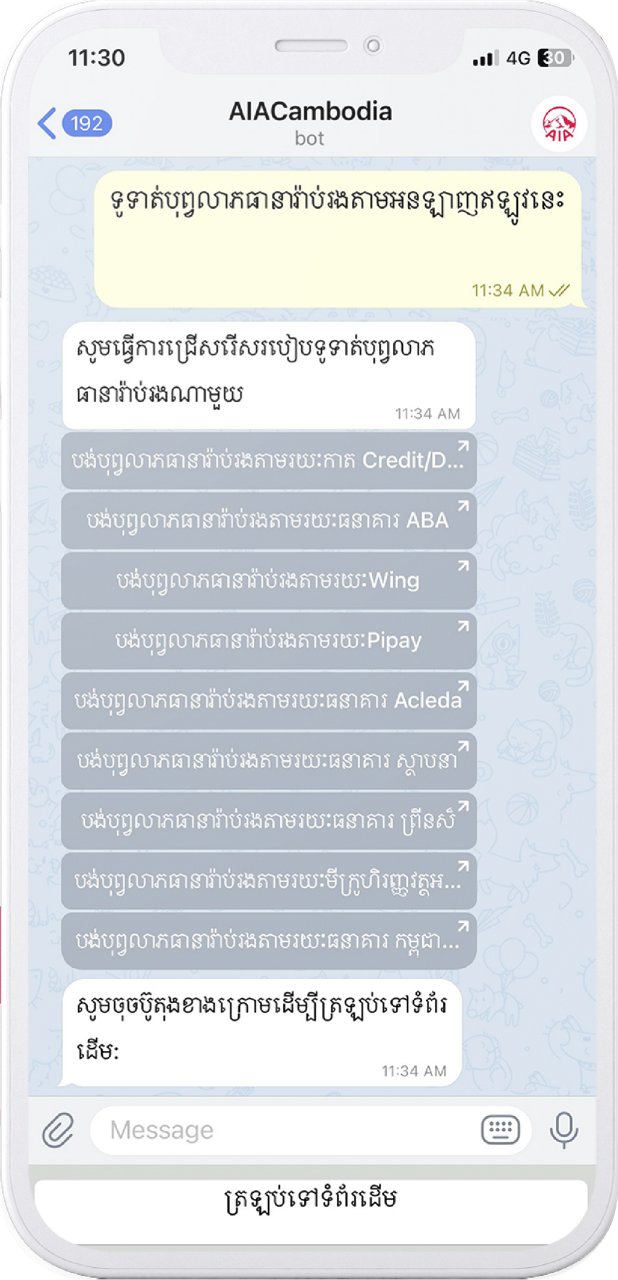Viewport: 618px width, 1280px height.
Task: Choose pay premium via Pipay
Action: pos(269,641)
